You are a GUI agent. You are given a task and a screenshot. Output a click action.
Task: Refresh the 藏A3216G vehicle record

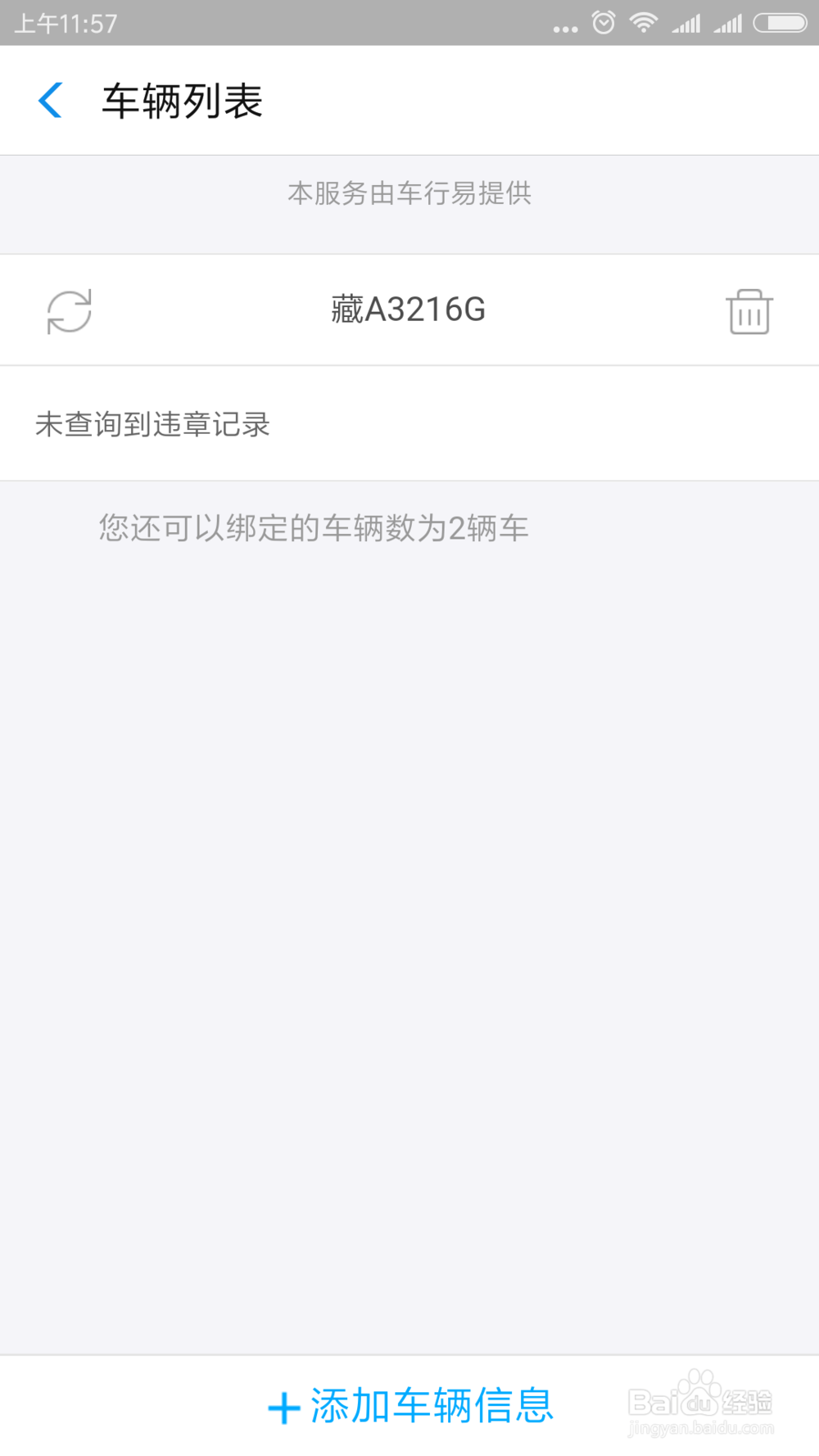[69, 311]
